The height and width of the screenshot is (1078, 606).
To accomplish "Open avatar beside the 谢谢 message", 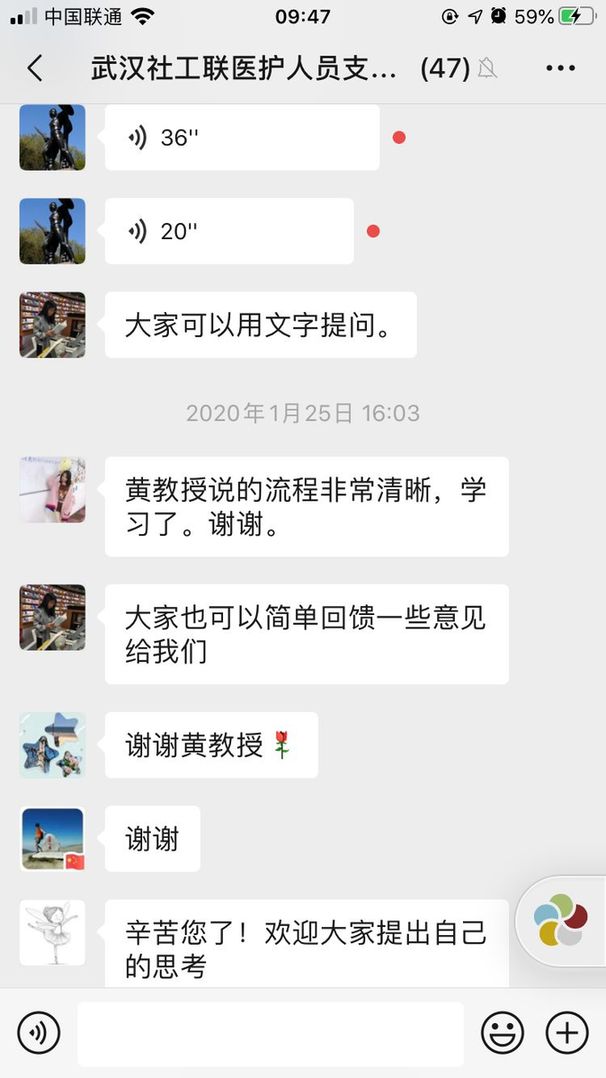I will (52, 838).
